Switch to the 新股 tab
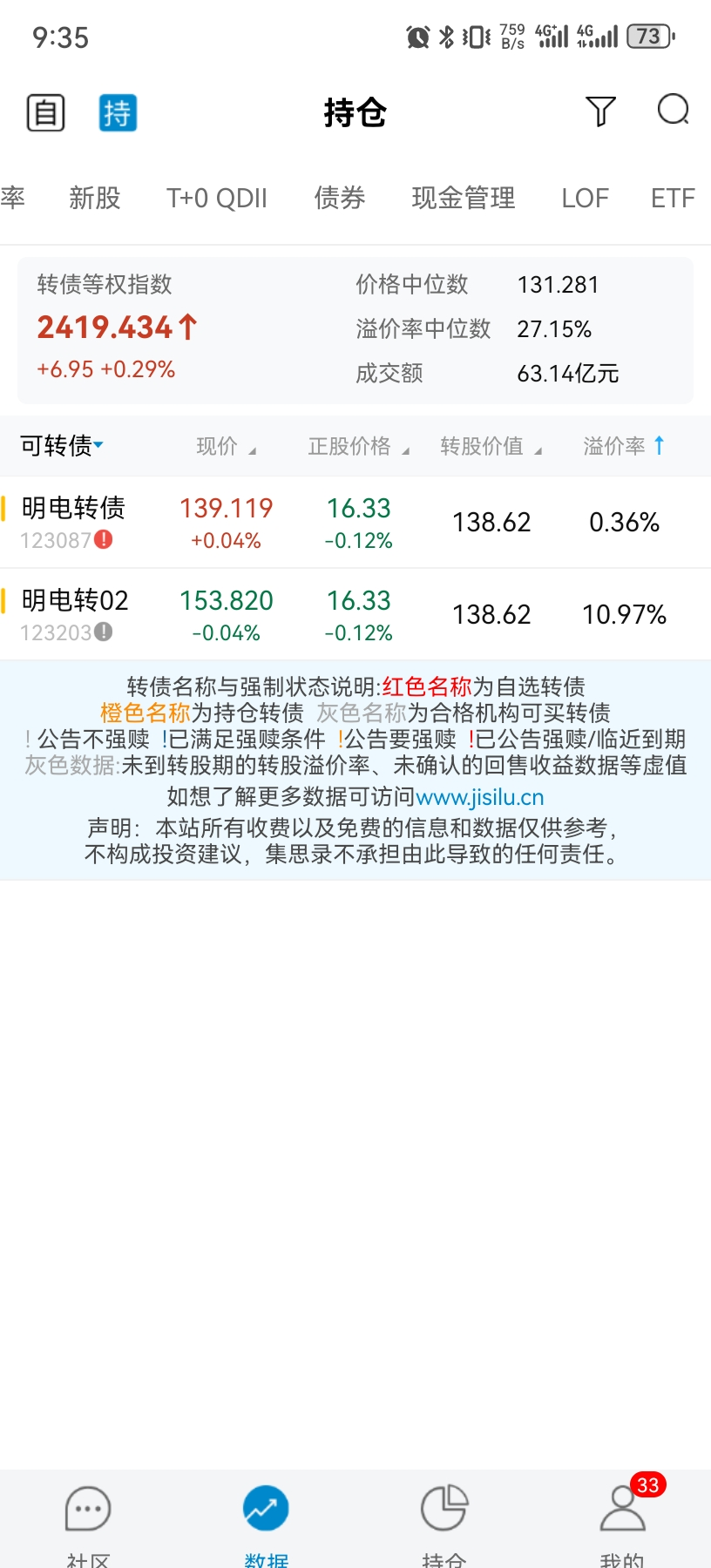Image resolution: width=711 pixels, height=1568 pixels. [95, 199]
